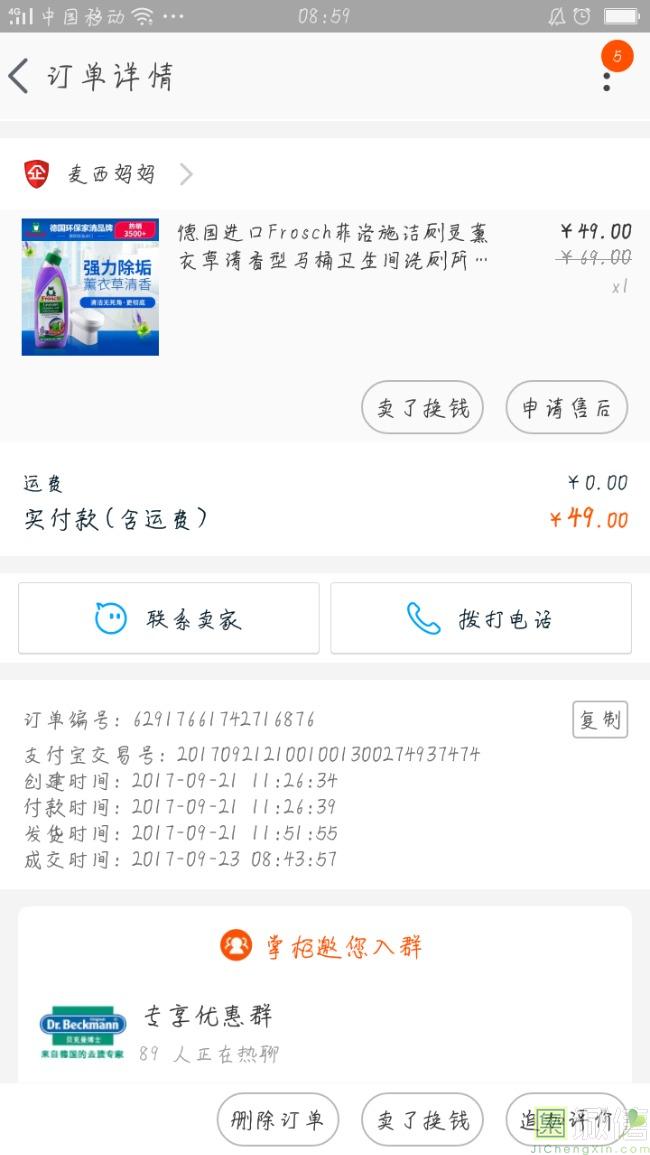The image size is (650, 1155).
Task: Chat with the seller via 联系卖家
Action: tap(169, 618)
